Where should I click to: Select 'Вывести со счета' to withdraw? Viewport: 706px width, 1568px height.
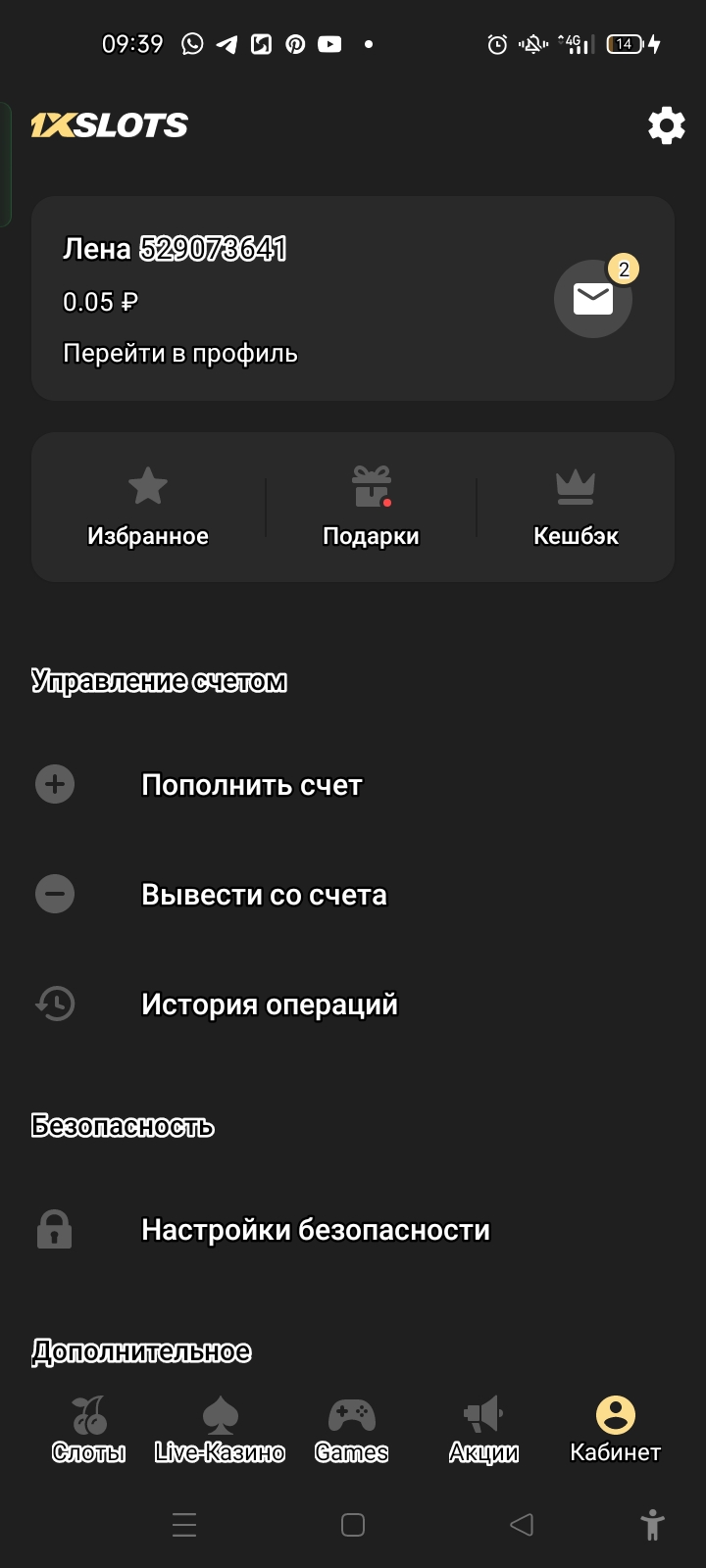[x=264, y=895]
